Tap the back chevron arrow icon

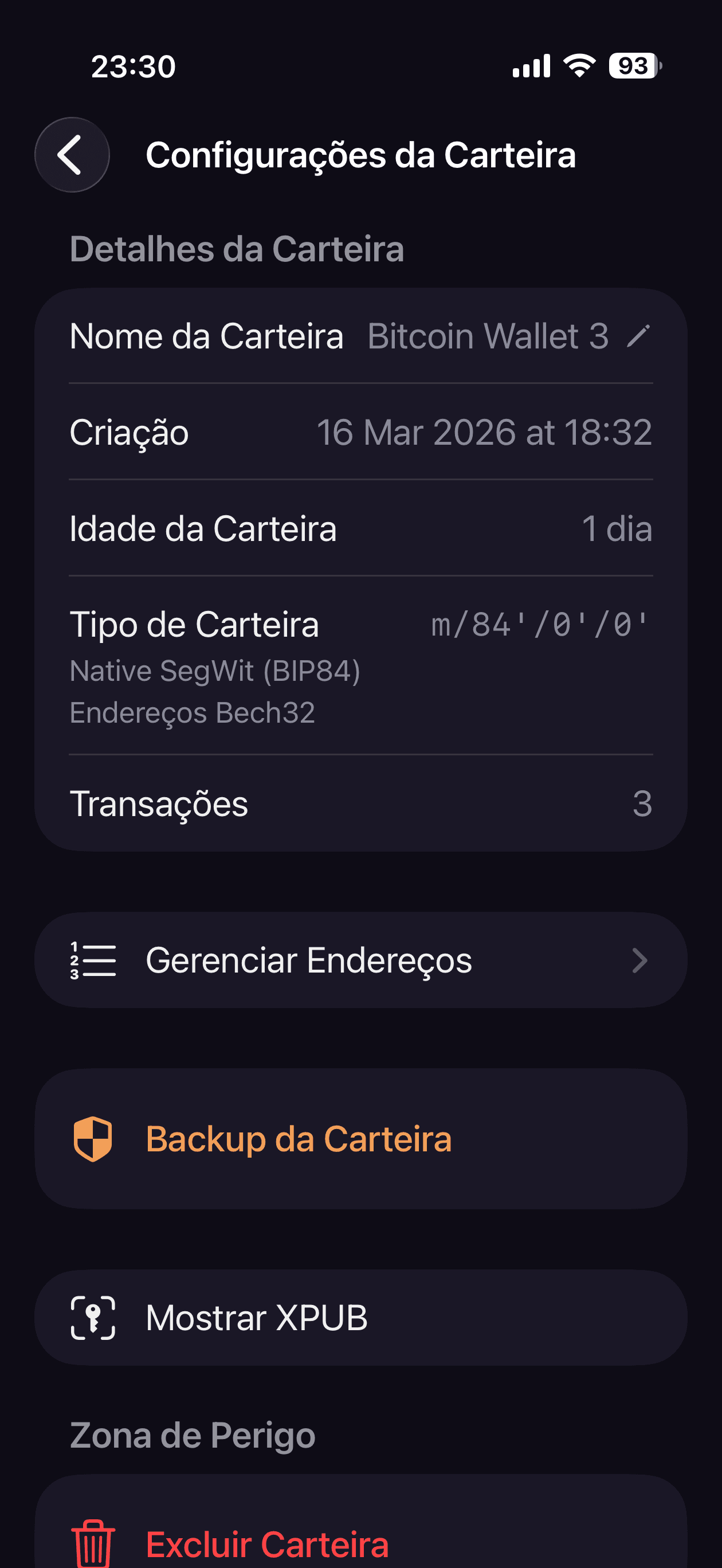(x=71, y=155)
